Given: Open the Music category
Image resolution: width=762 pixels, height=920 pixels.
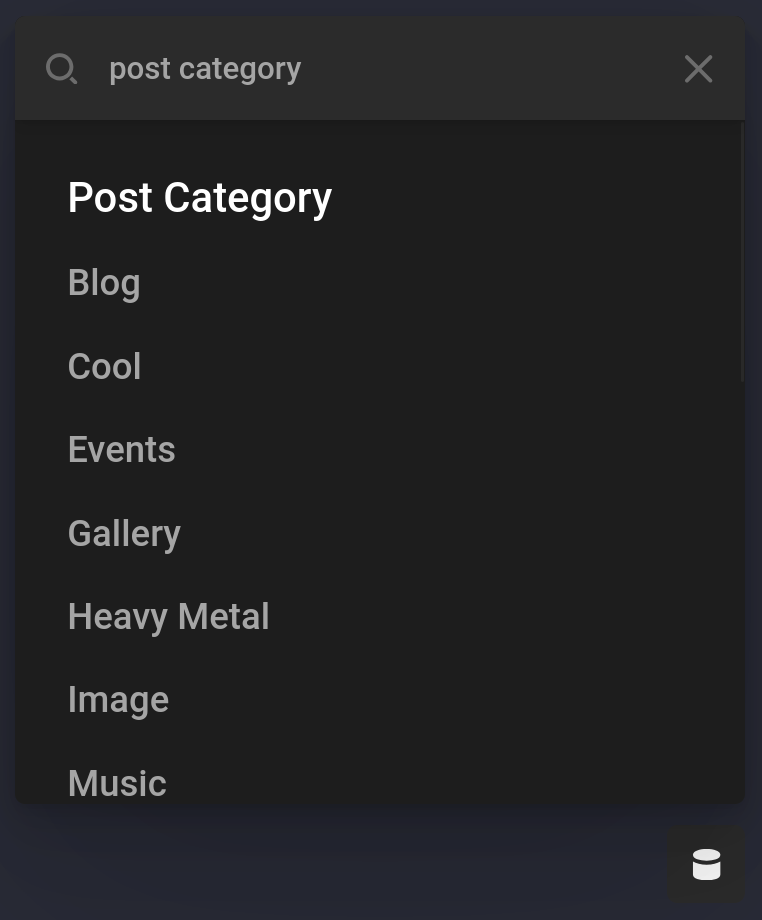Looking at the screenshot, I should (x=116, y=783).
